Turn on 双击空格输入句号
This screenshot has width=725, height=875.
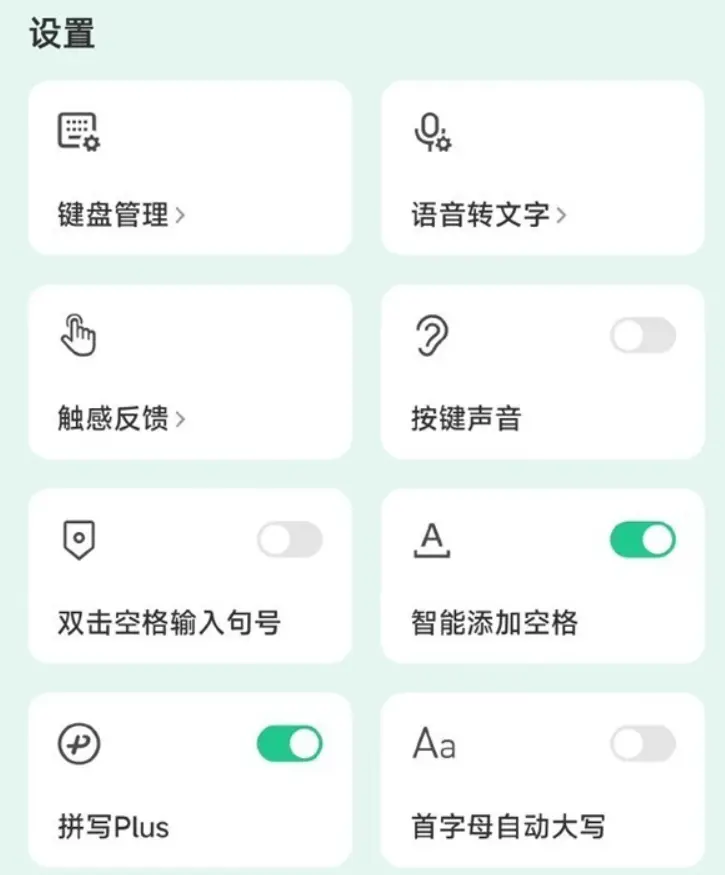tap(289, 537)
